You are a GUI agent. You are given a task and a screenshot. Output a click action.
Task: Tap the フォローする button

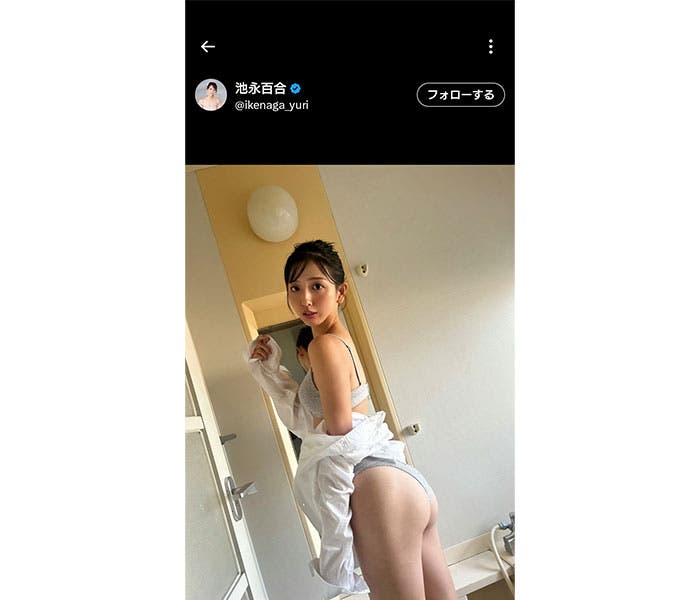tap(460, 95)
